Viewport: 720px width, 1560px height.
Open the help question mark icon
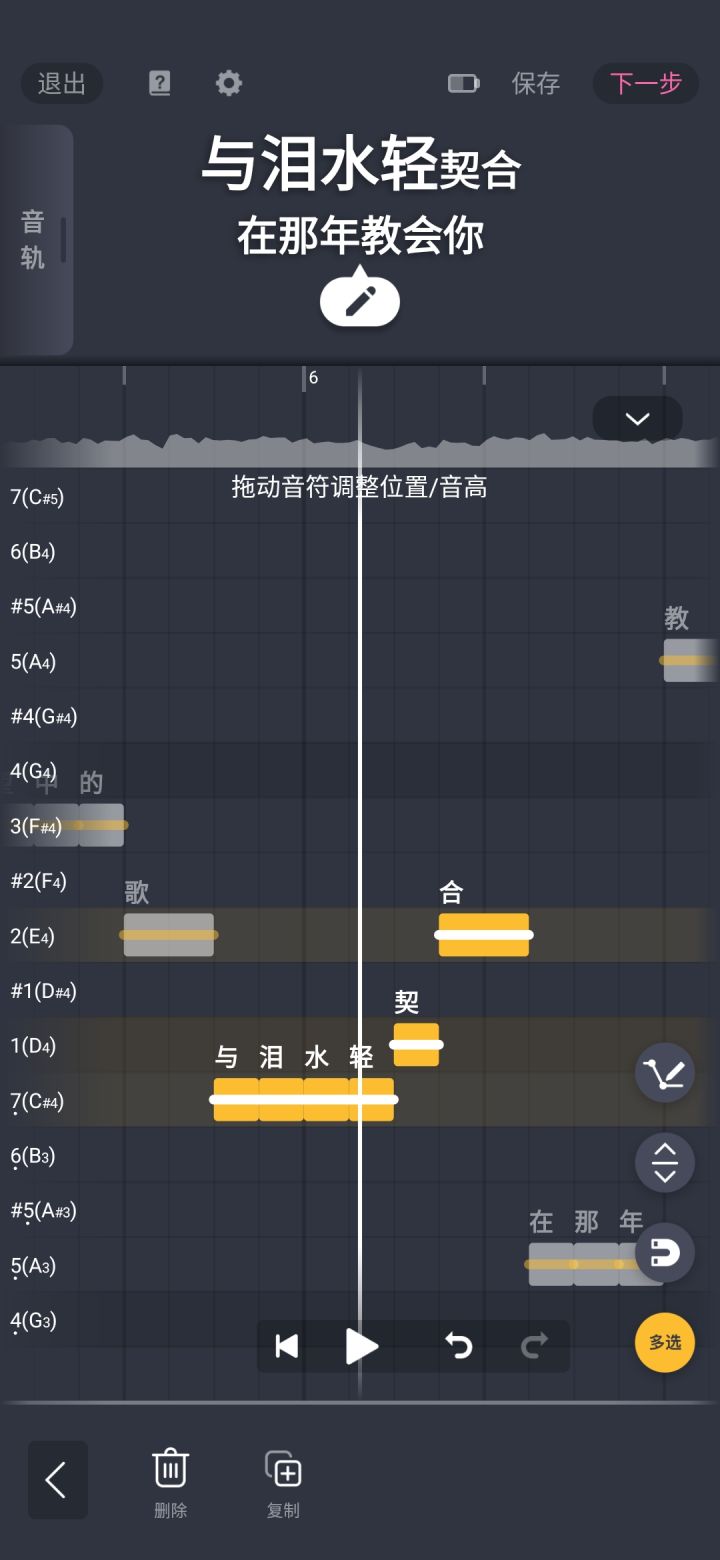(x=159, y=83)
